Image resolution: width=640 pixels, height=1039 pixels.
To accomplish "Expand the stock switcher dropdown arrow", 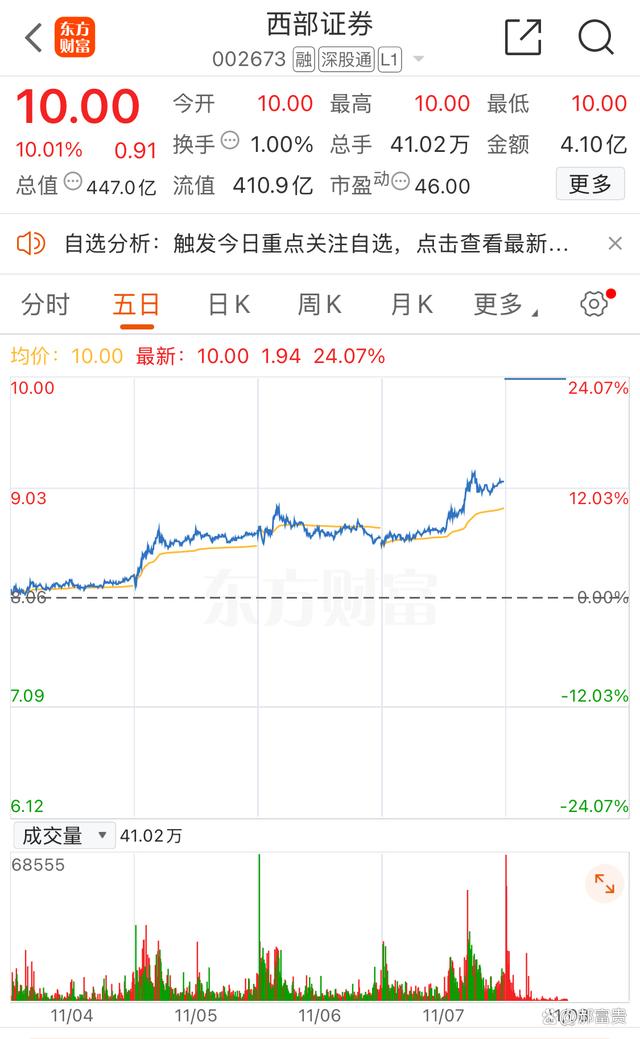I will (418, 59).
